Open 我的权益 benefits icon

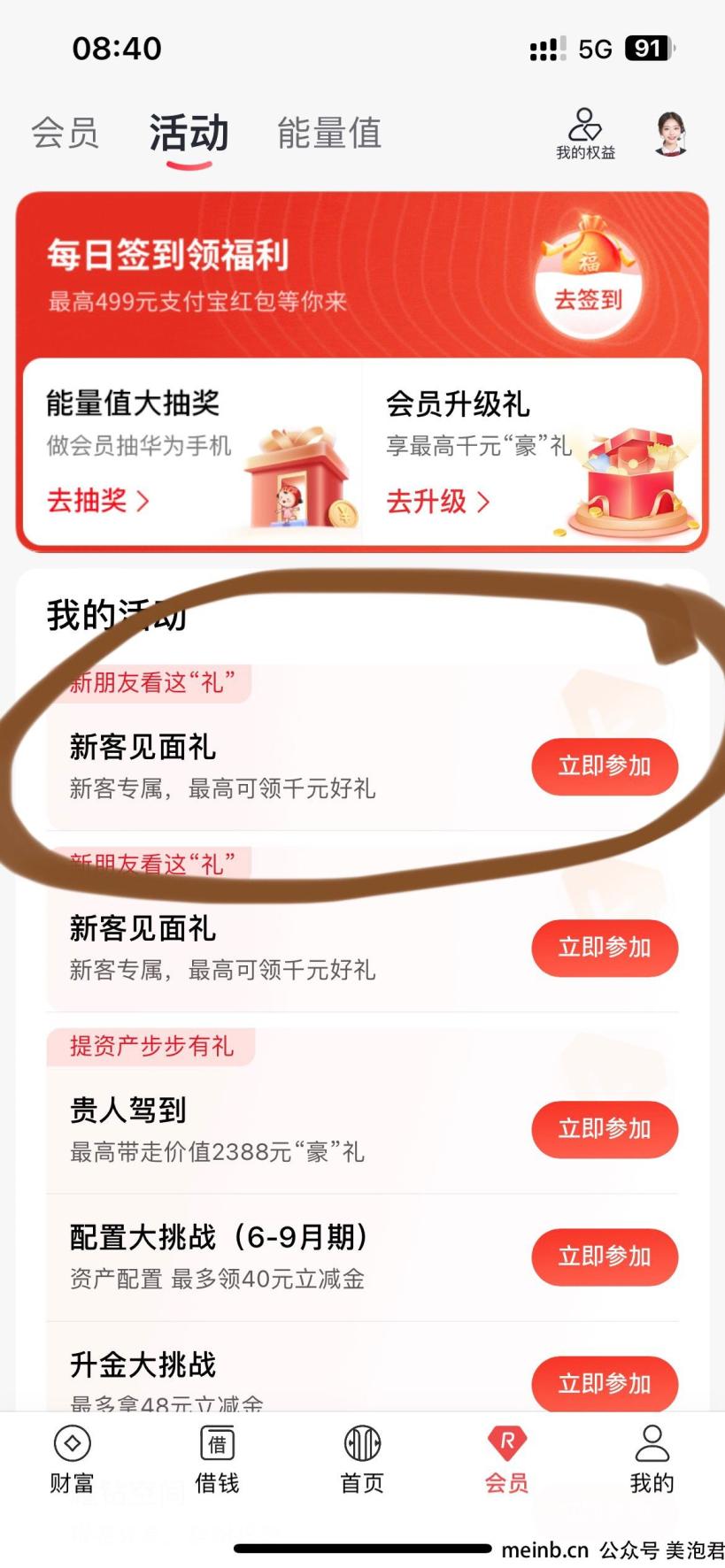[x=585, y=135]
